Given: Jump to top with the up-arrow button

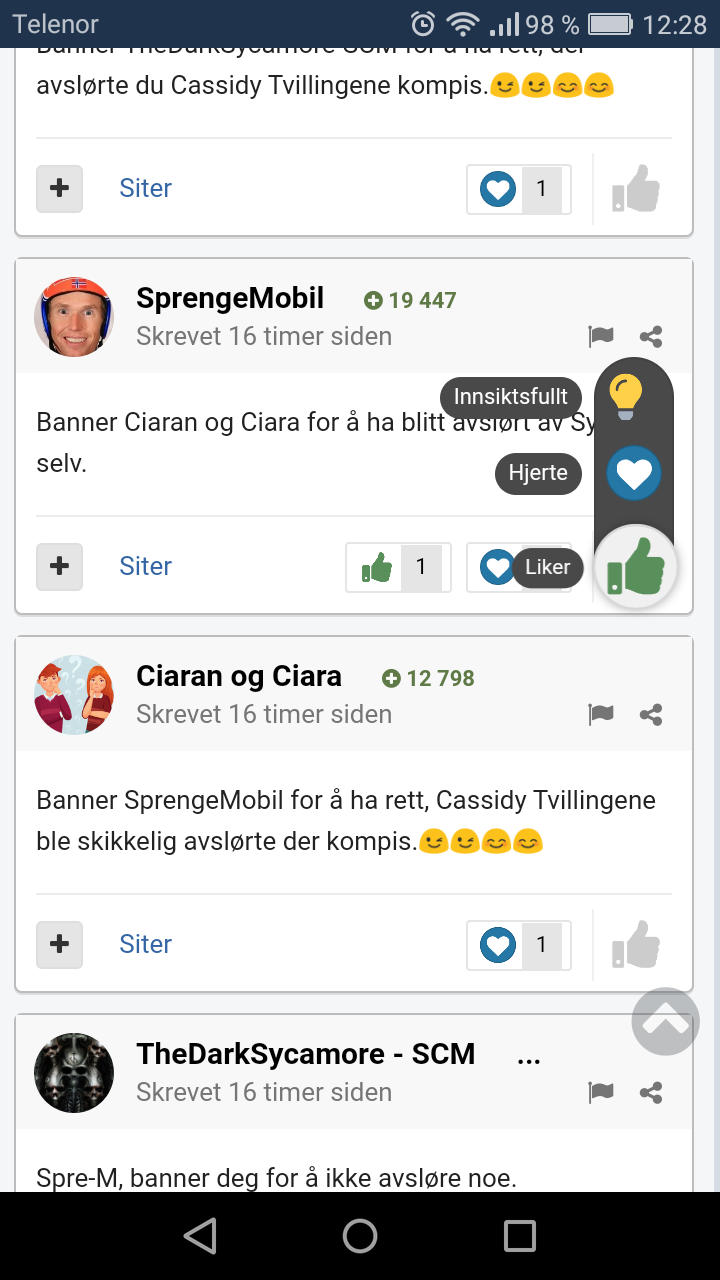Looking at the screenshot, I should click(x=666, y=1021).
